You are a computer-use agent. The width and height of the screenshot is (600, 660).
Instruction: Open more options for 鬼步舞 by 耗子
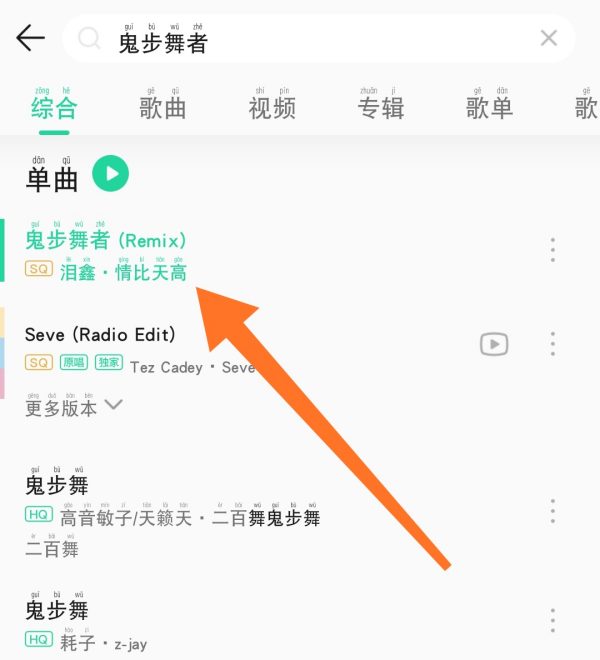point(552,619)
